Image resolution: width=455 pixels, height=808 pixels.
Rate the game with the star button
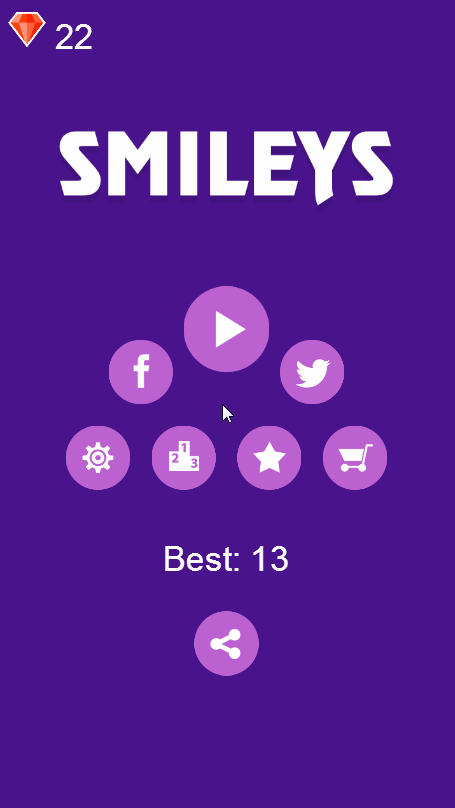click(269, 458)
